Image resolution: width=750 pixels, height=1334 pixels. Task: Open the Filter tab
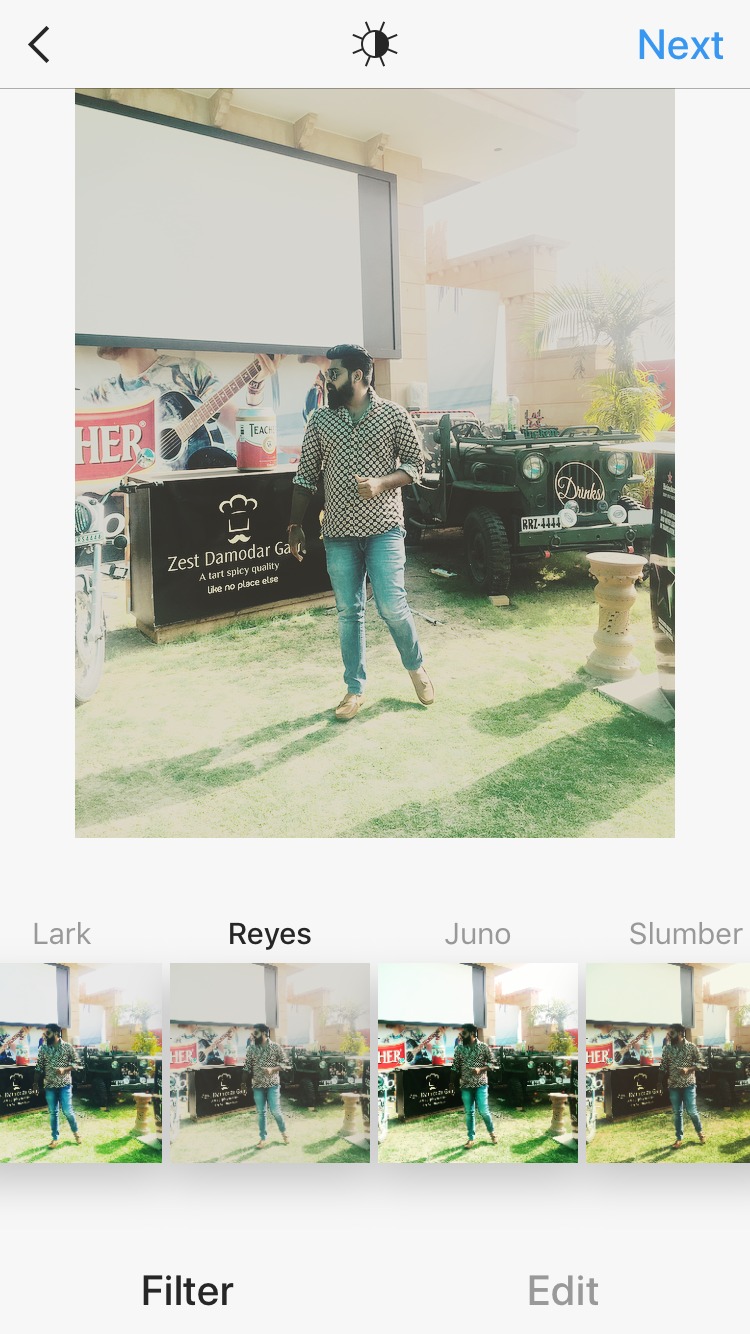click(x=187, y=1291)
